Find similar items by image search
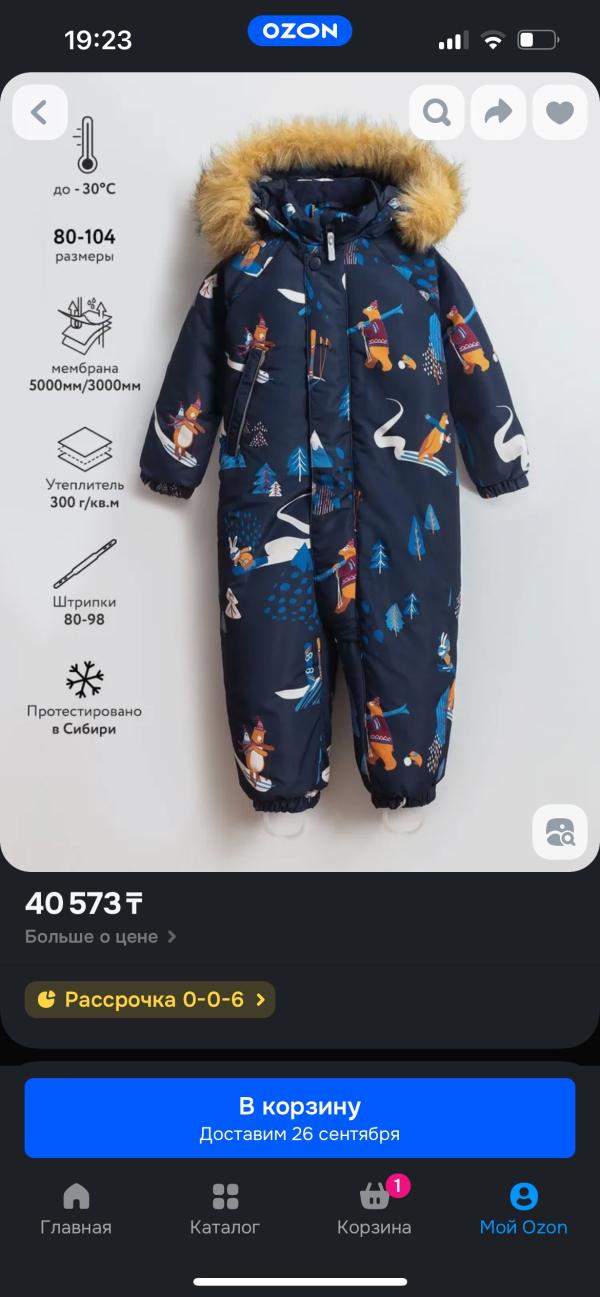 559,831
